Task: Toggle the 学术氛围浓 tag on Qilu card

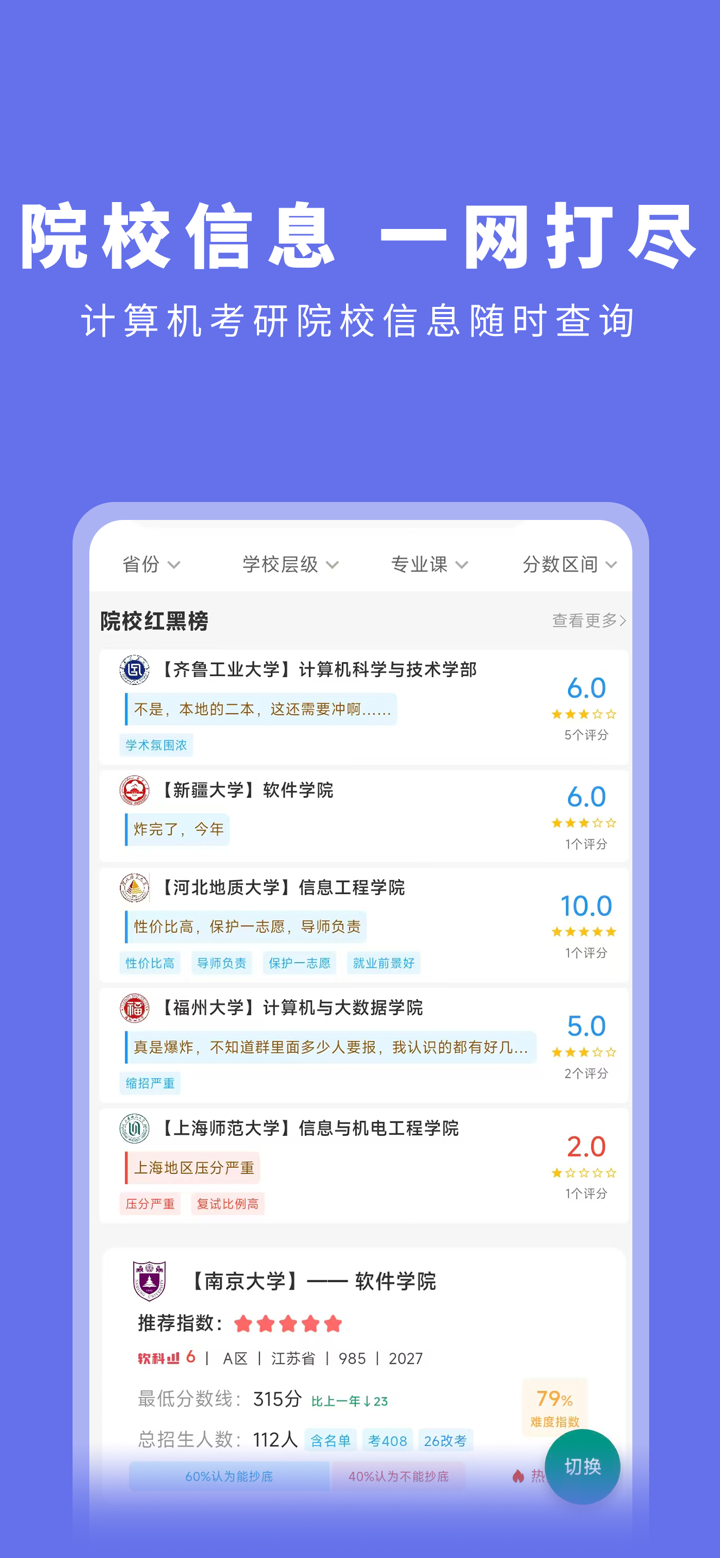Action: (156, 745)
